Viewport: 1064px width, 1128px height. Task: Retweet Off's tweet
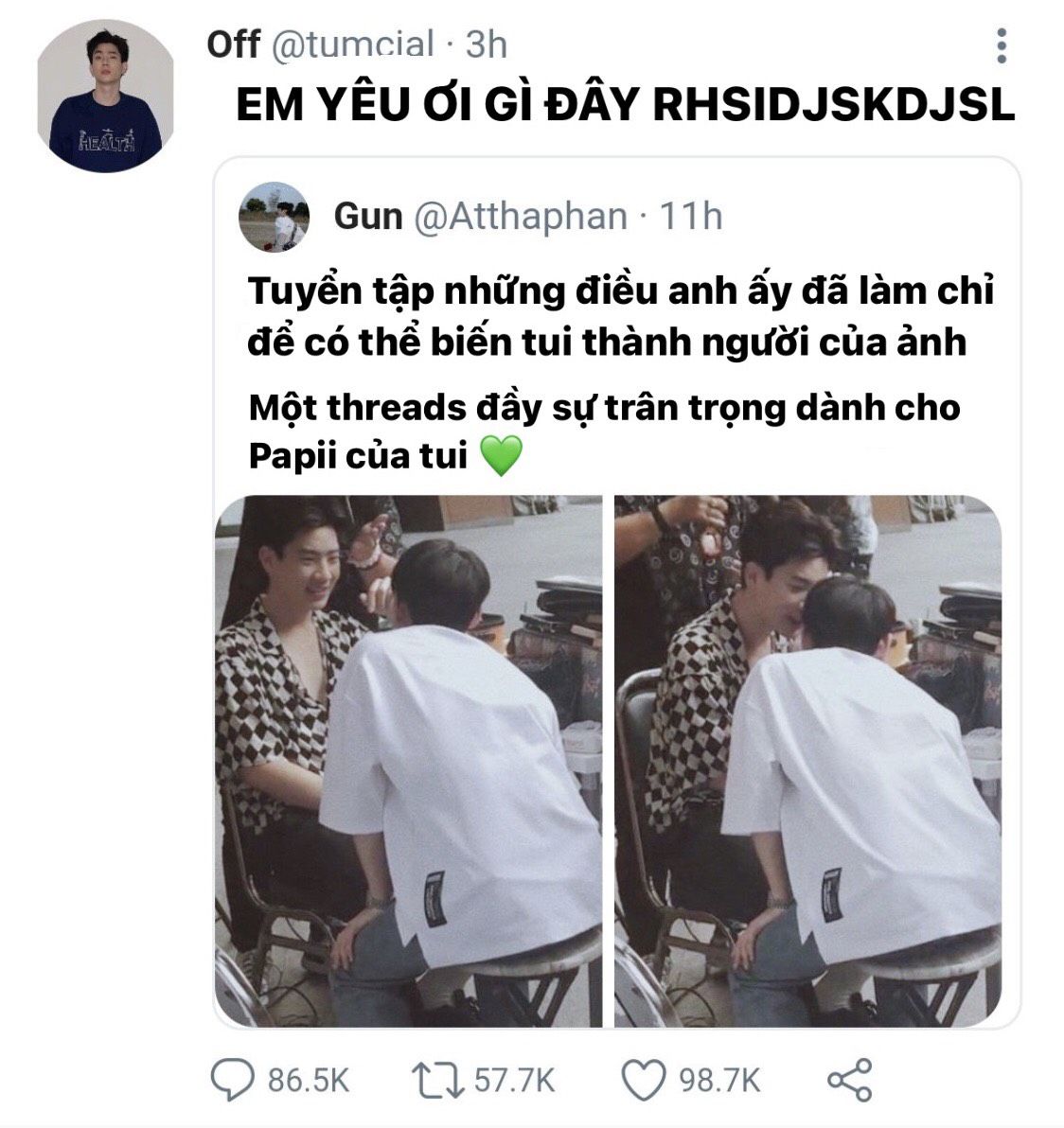click(437, 1080)
